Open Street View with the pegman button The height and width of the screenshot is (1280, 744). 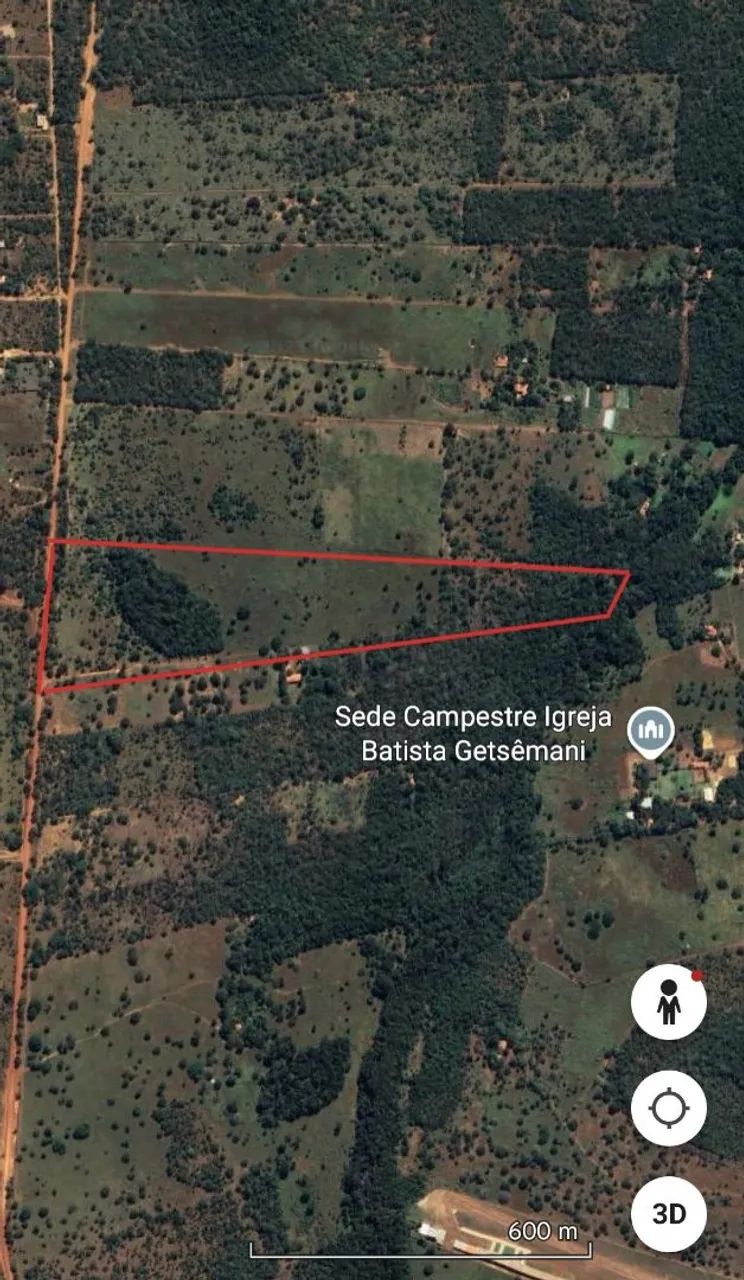pyautogui.click(x=668, y=1002)
